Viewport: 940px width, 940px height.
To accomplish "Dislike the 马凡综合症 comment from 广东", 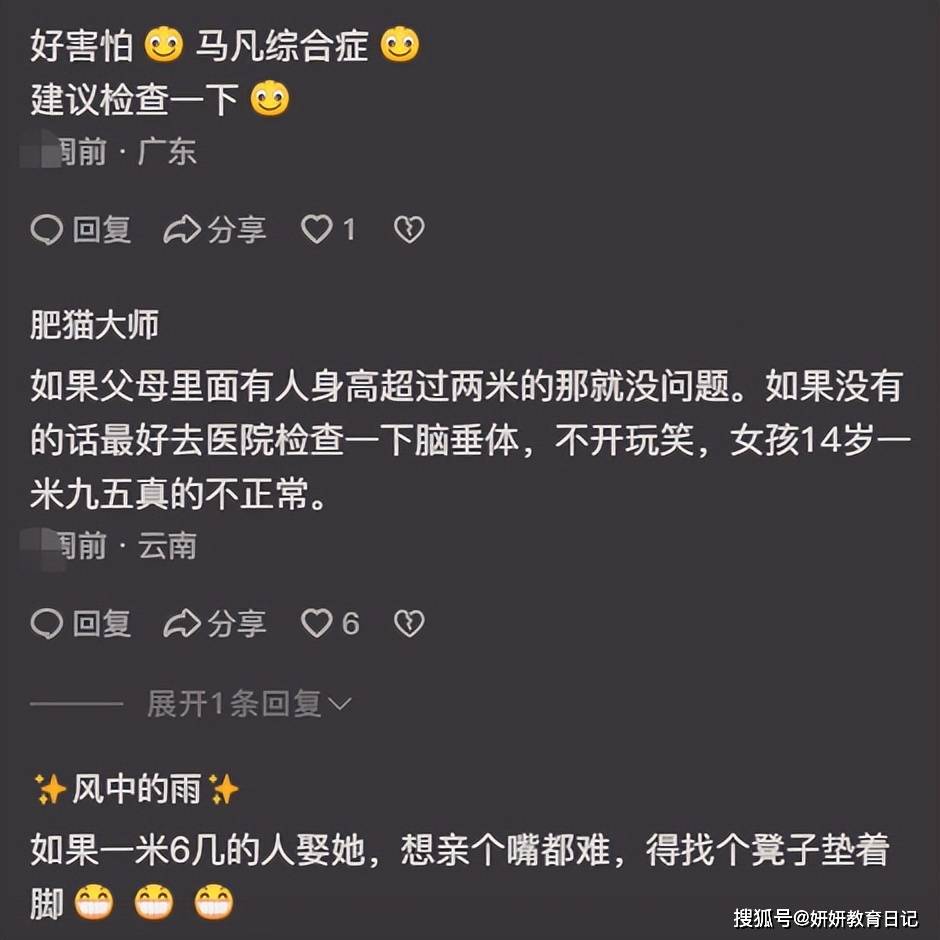I will pyautogui.click(x=408, y=231).
